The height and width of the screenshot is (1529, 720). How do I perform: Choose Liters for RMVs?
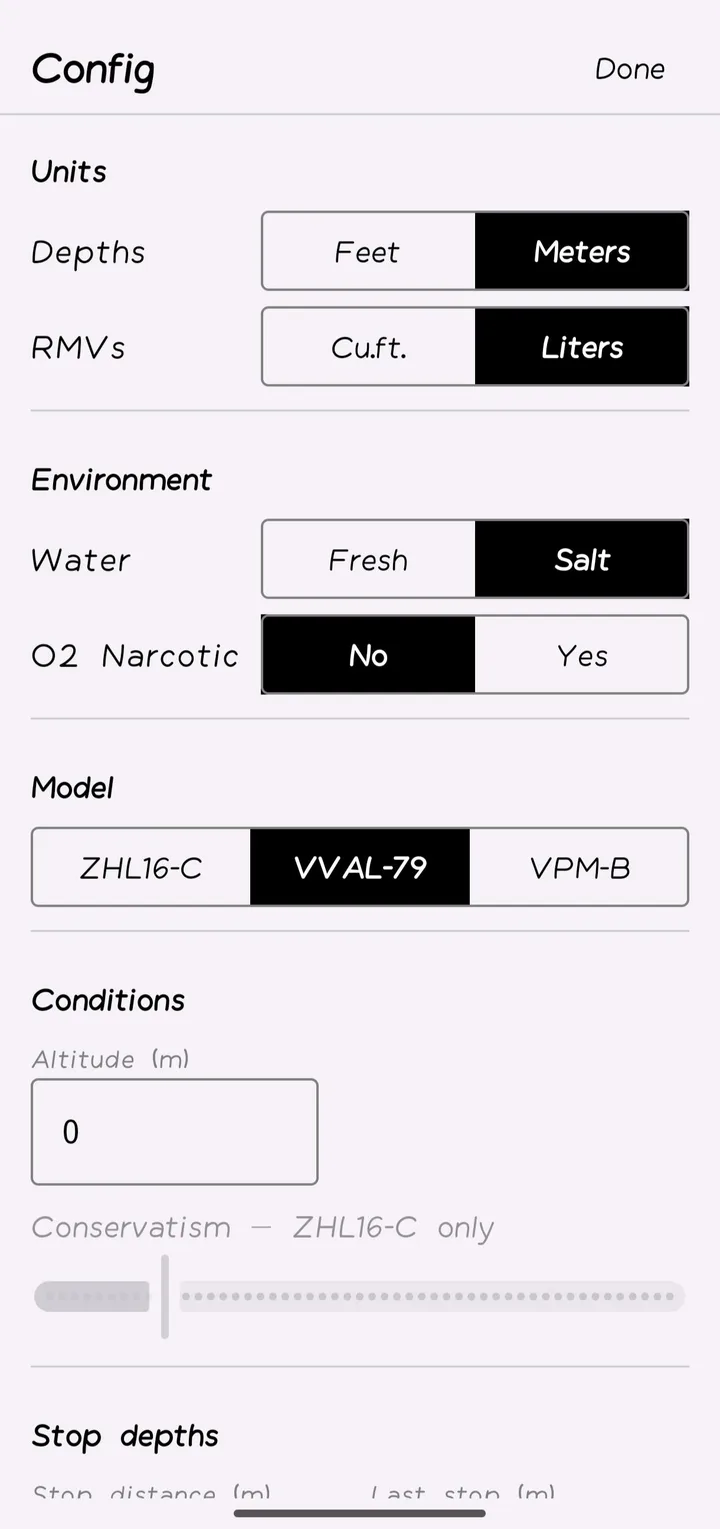(581, 347)
